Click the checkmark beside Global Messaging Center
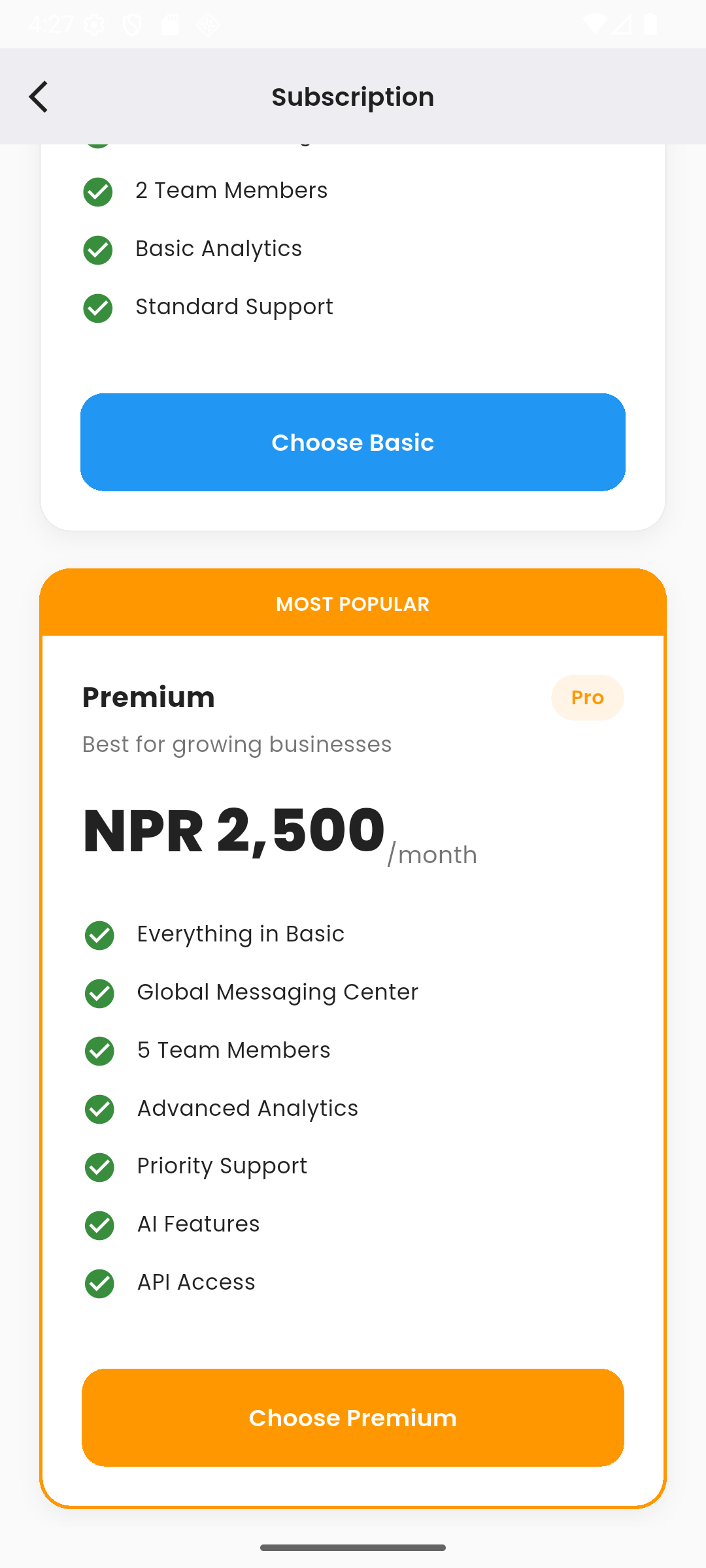This screenshot has height=1568, width=706. point(99,992)
